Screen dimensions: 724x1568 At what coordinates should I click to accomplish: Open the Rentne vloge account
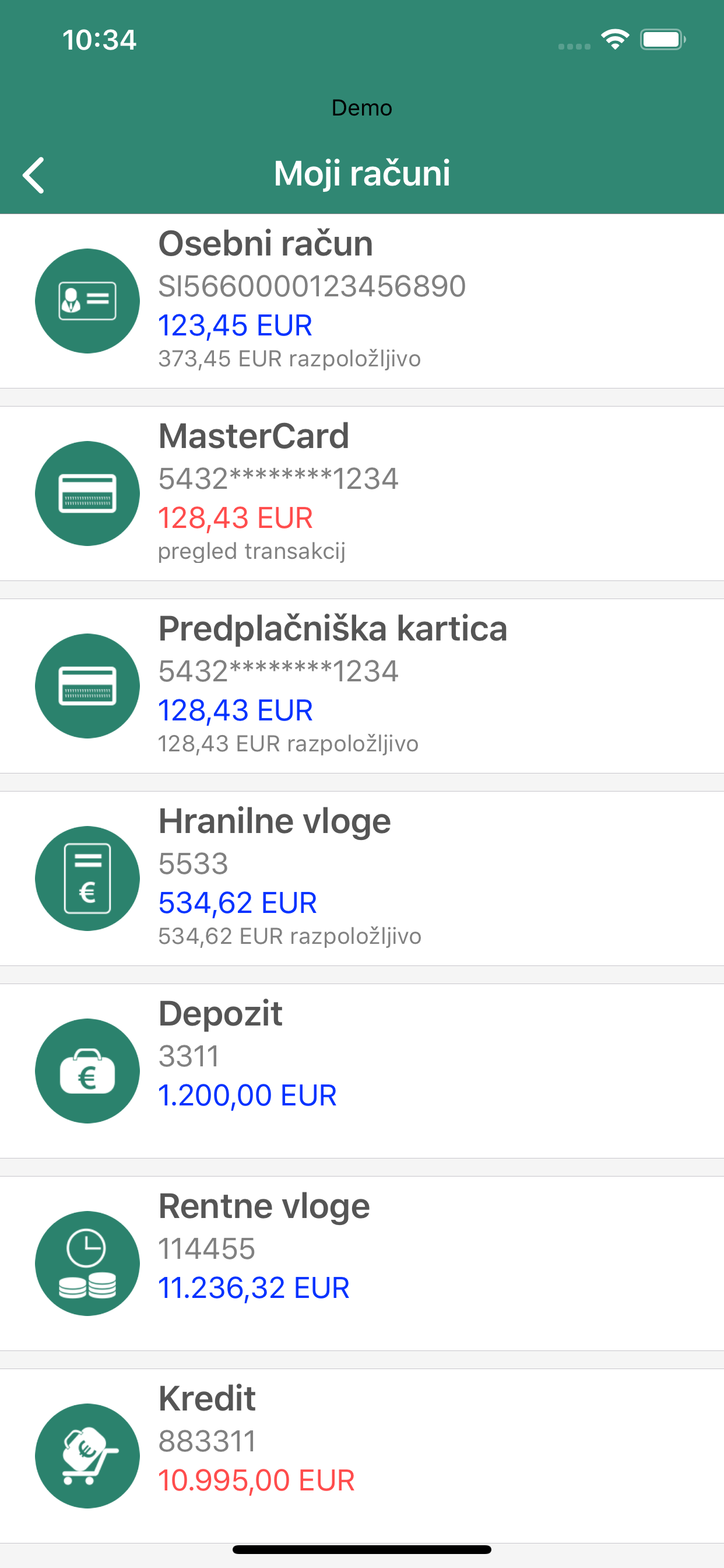coord(362,1262)
